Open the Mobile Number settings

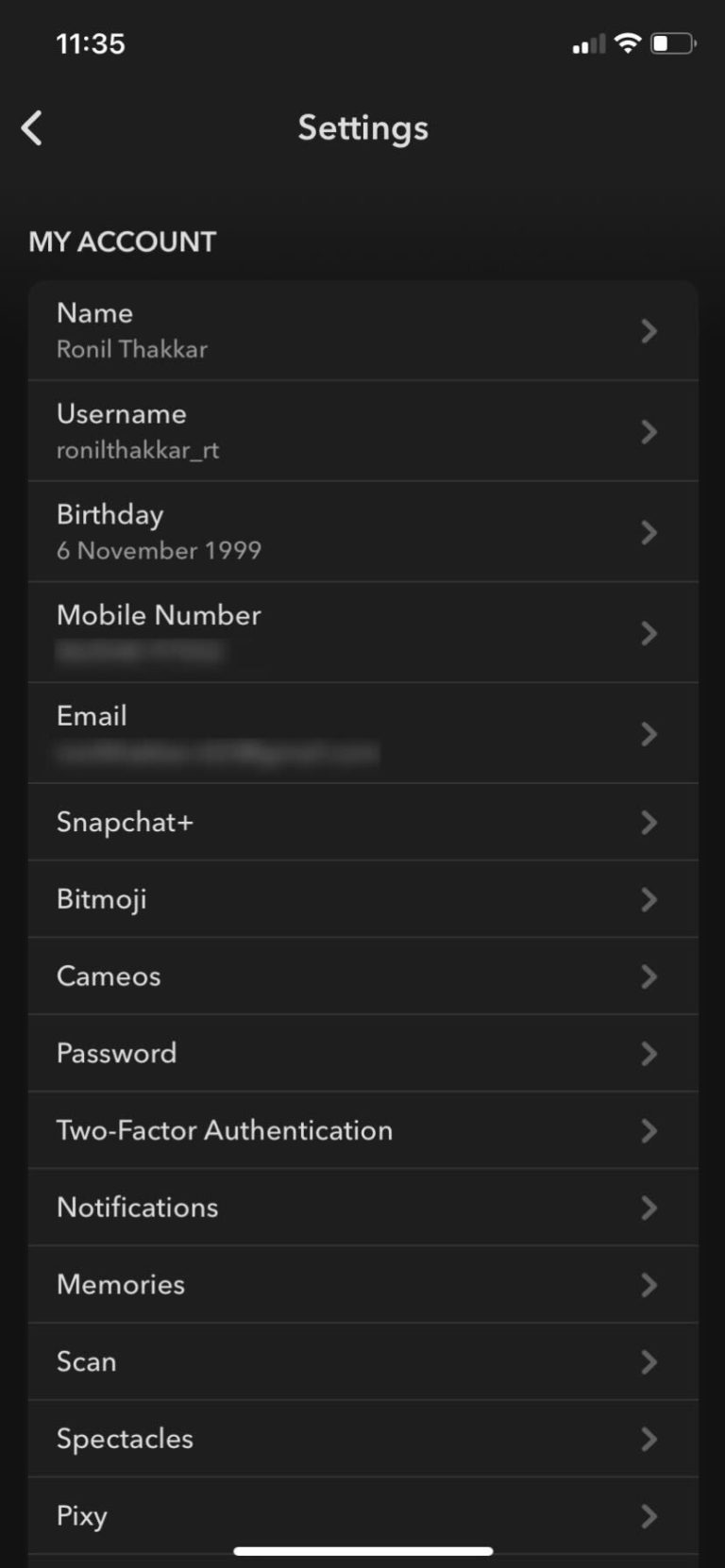[362, 632]
